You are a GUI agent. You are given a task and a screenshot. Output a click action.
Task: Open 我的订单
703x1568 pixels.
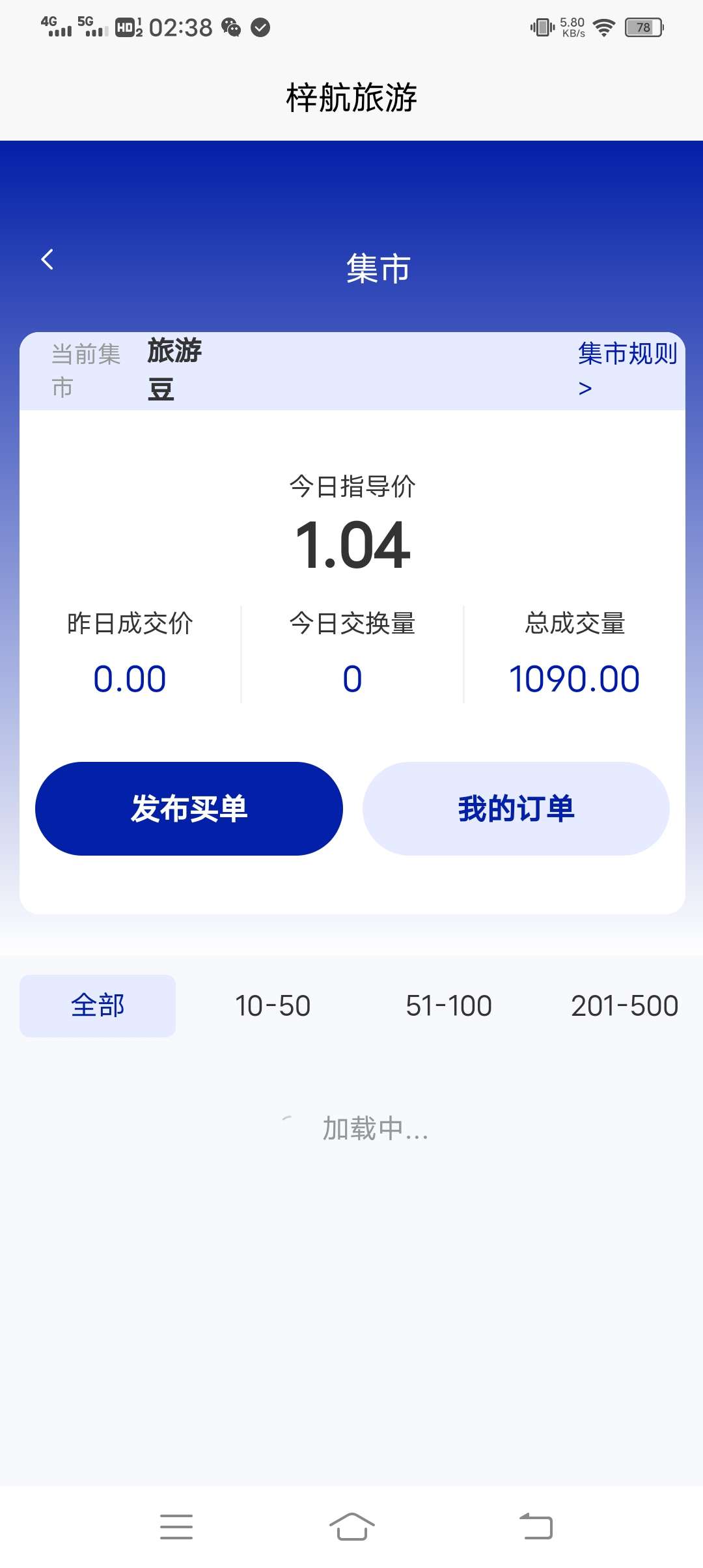coord(516,809)
